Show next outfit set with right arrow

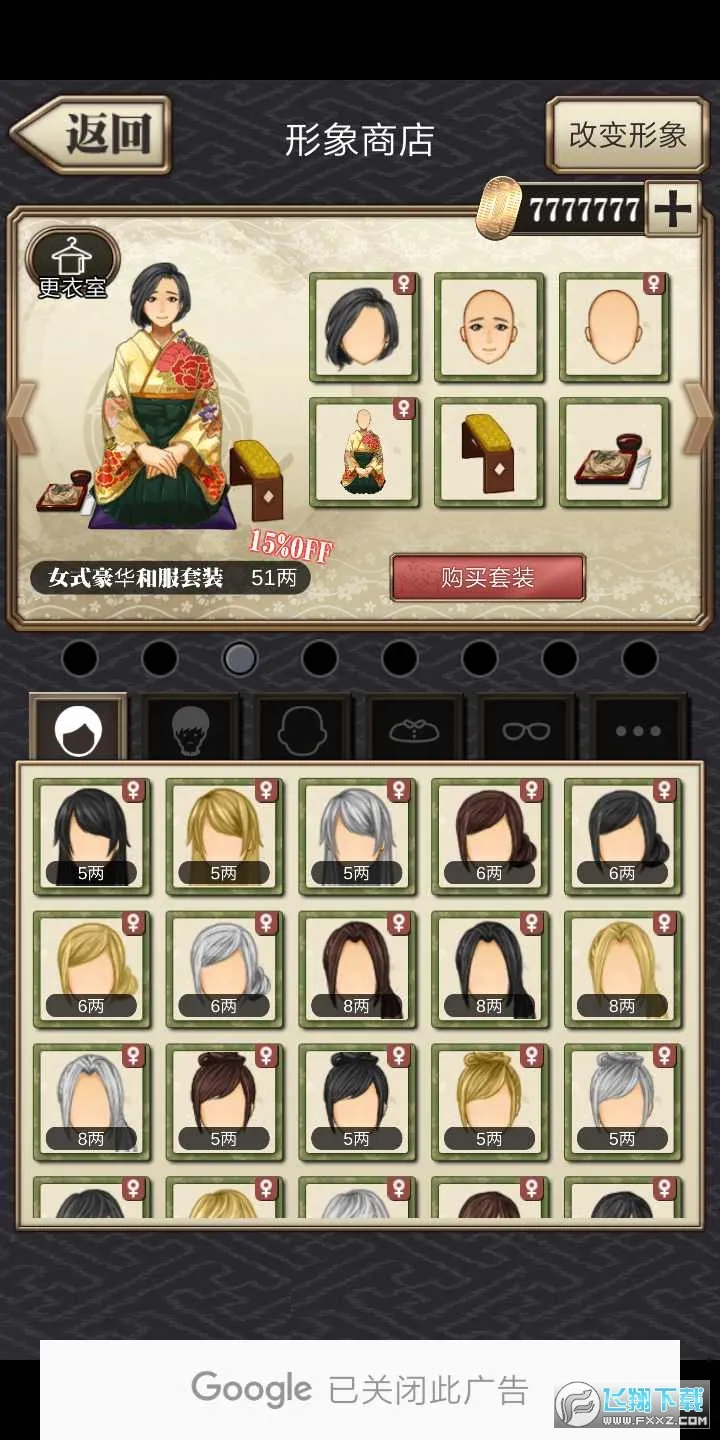pyautogui.click(x=699, y=418)
